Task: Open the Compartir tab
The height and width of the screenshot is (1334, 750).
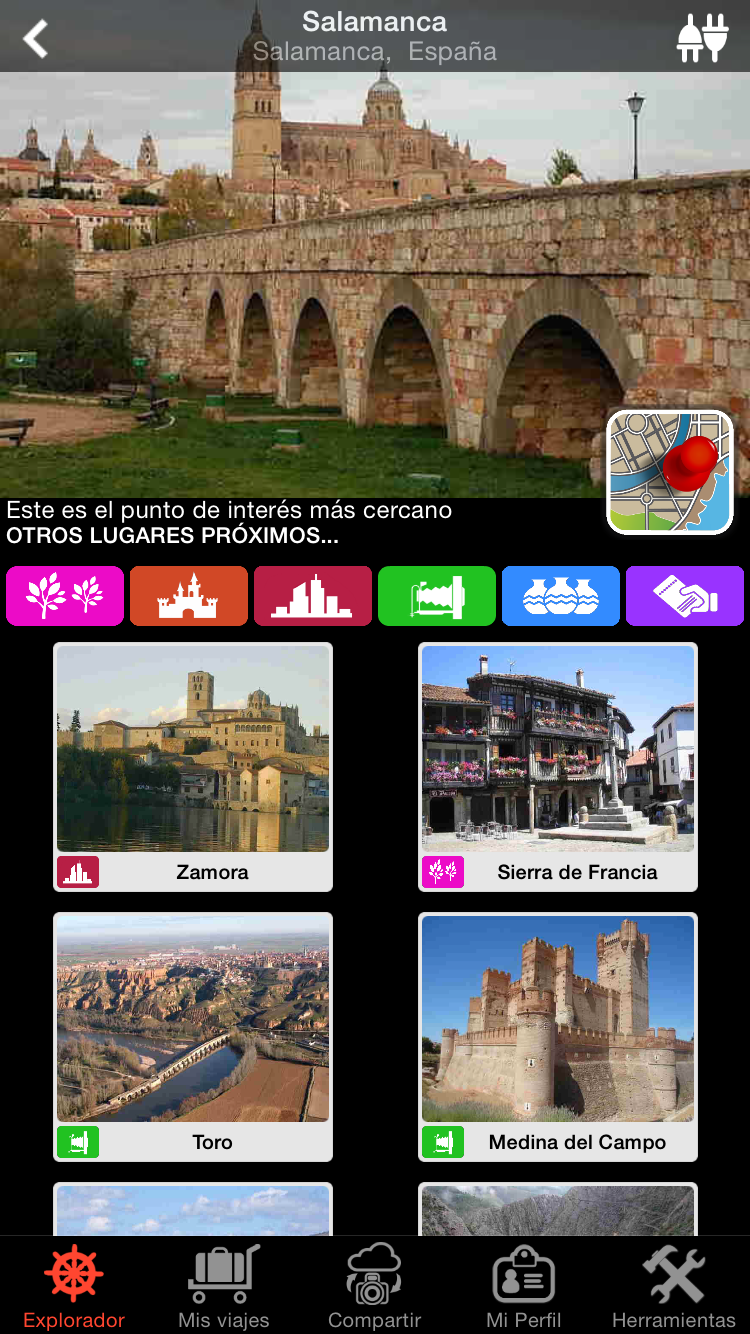Action: click(375, 1286)
